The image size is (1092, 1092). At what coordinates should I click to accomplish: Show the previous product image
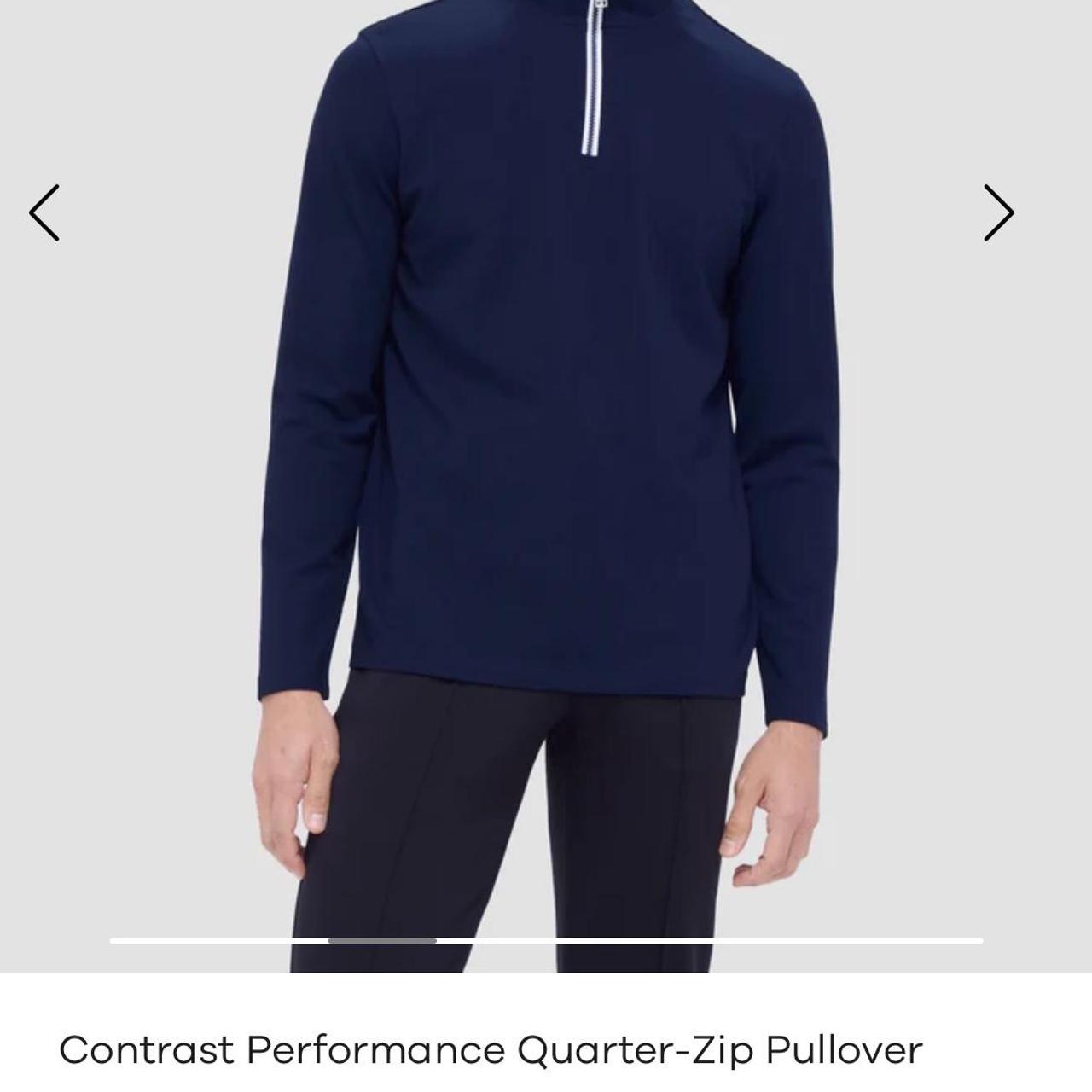[x=44, y=212]
